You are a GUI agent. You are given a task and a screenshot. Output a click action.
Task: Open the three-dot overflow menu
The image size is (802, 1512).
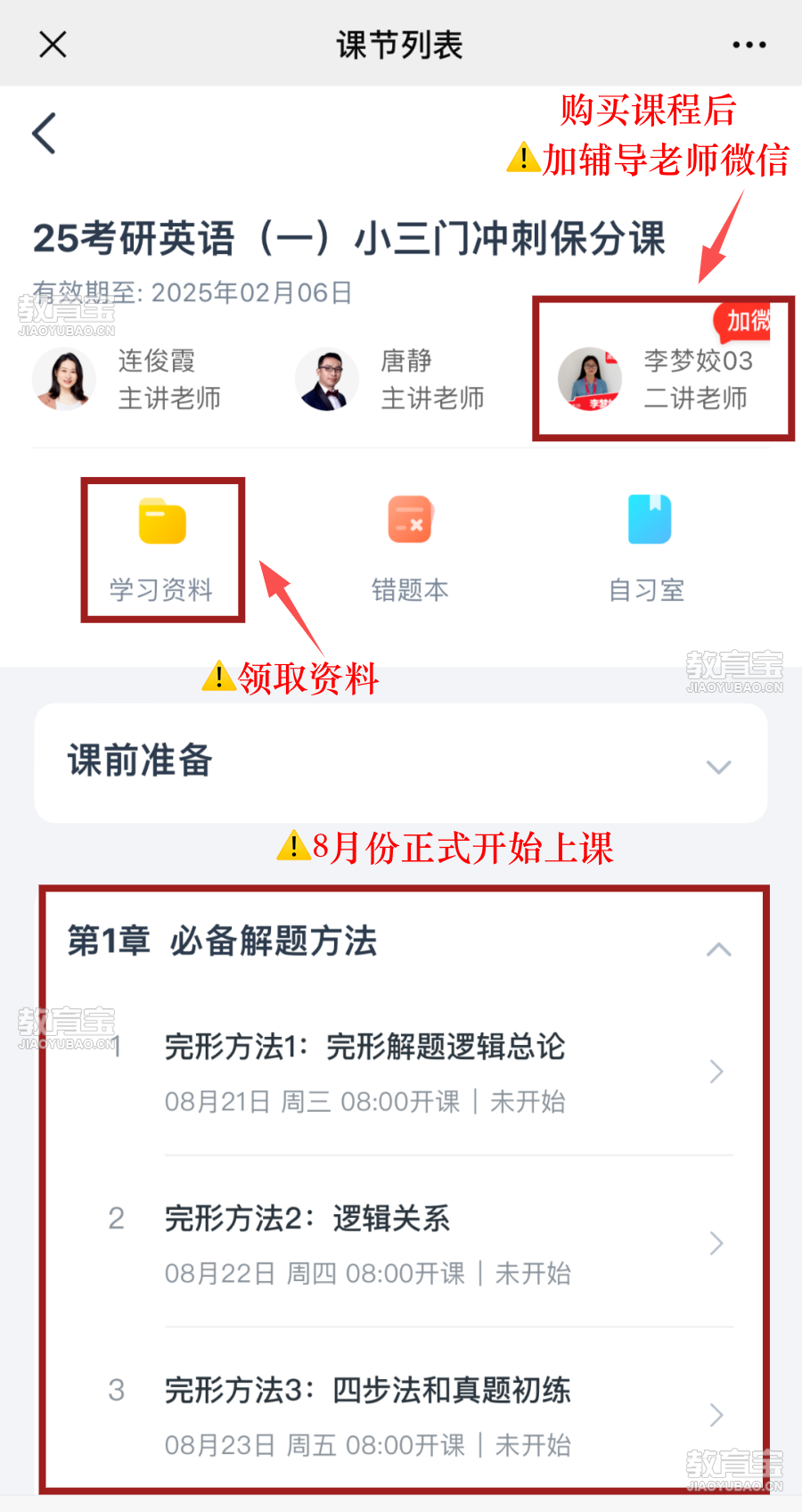[749, 45]
